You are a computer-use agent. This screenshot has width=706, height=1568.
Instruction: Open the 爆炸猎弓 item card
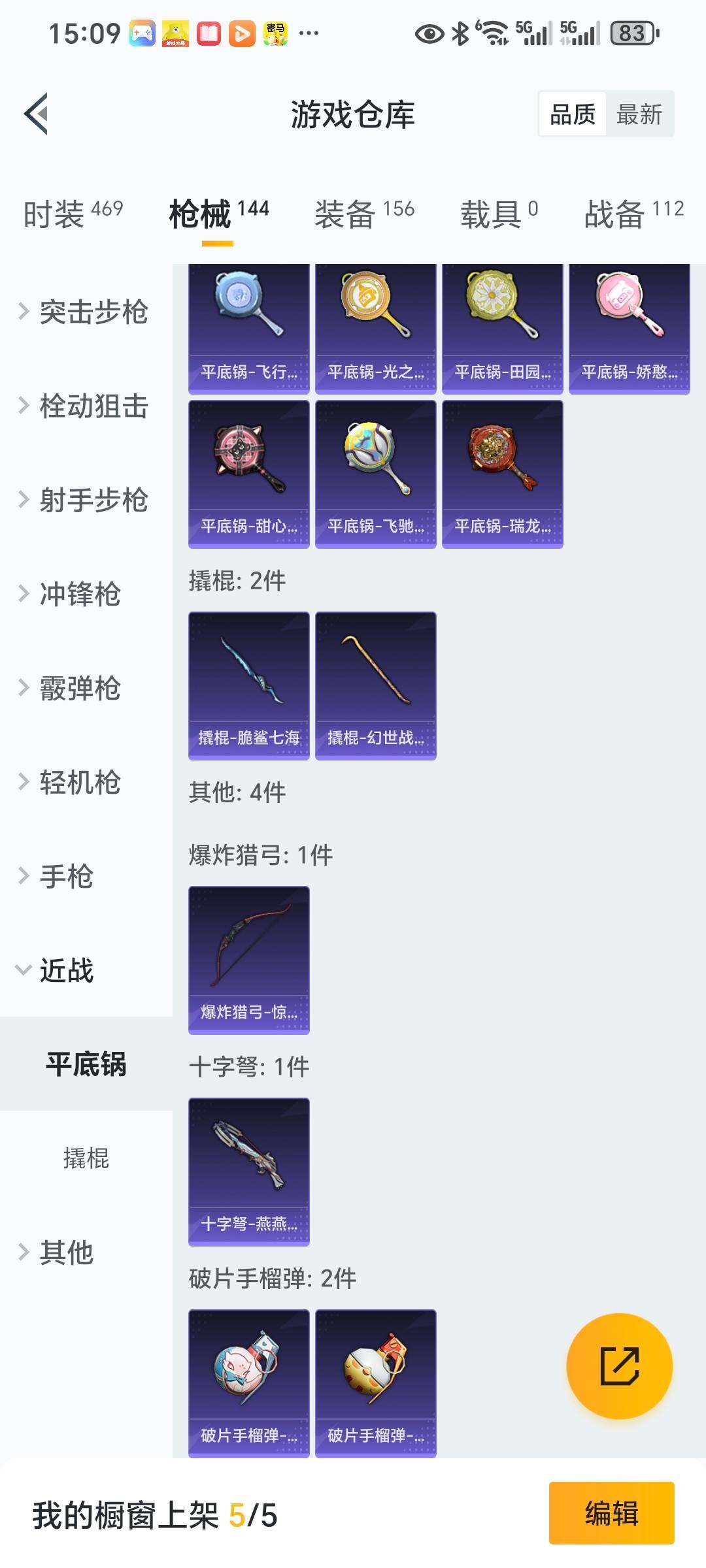tap(248, 960)
